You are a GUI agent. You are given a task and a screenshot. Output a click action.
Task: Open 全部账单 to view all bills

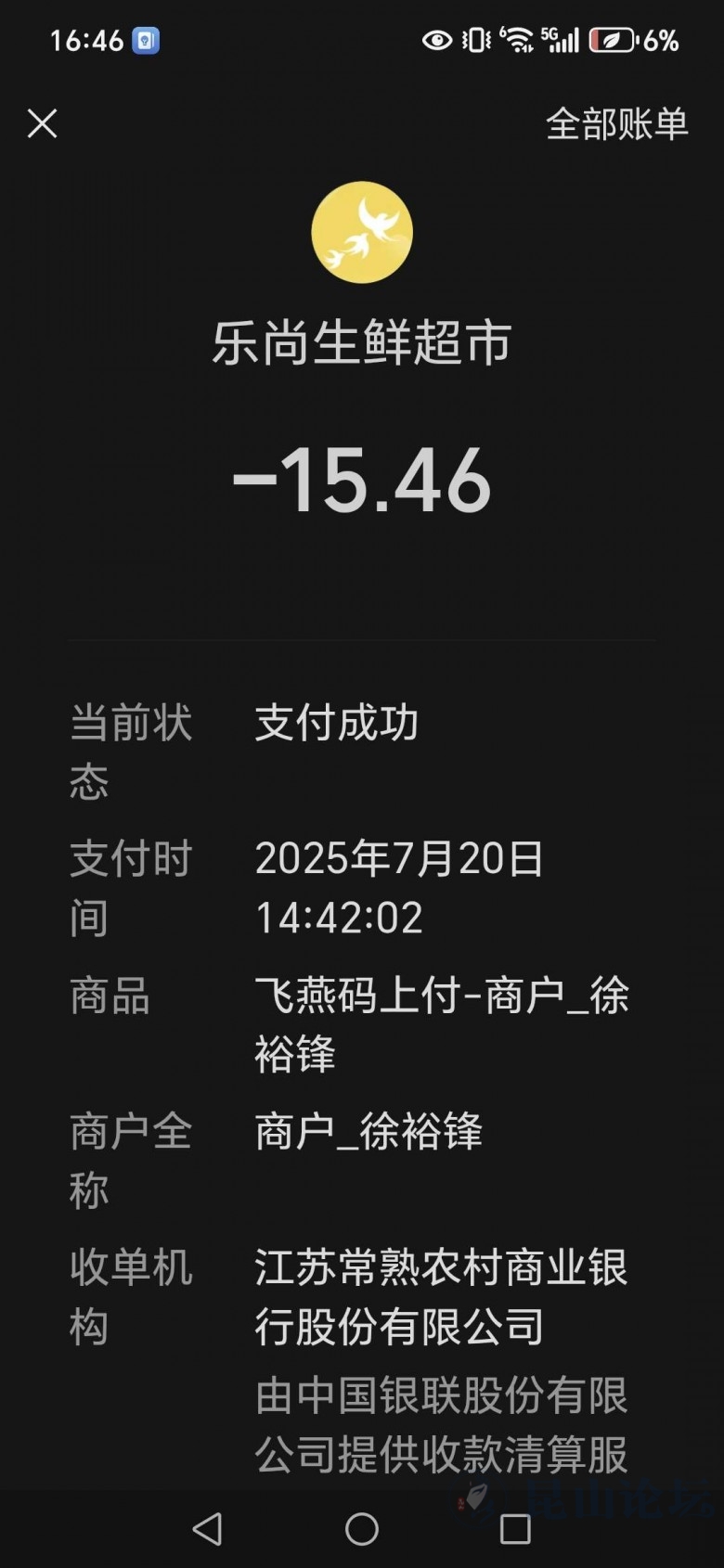[x=616, y=124]
